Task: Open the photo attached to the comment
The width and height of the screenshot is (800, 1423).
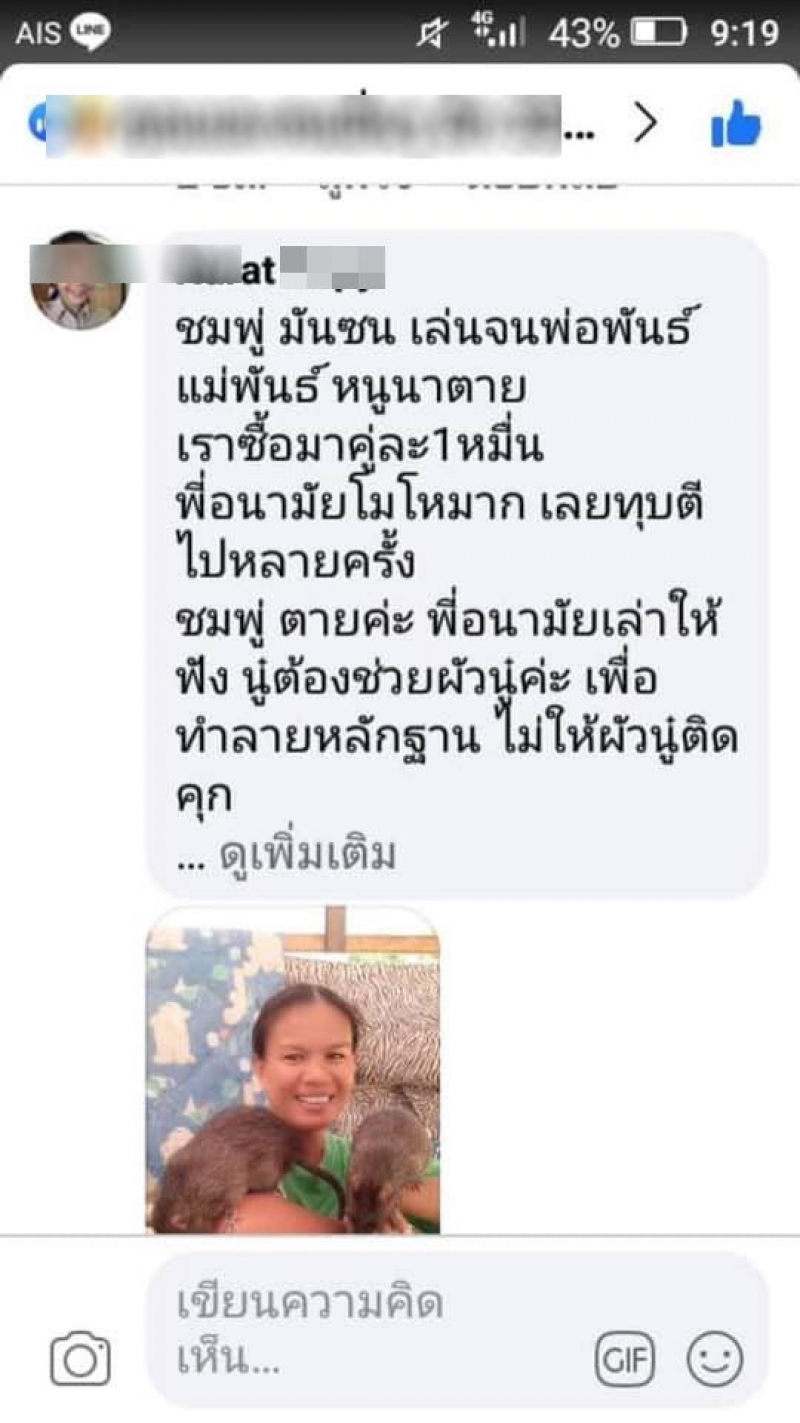Action: (x=293, y=1070)
